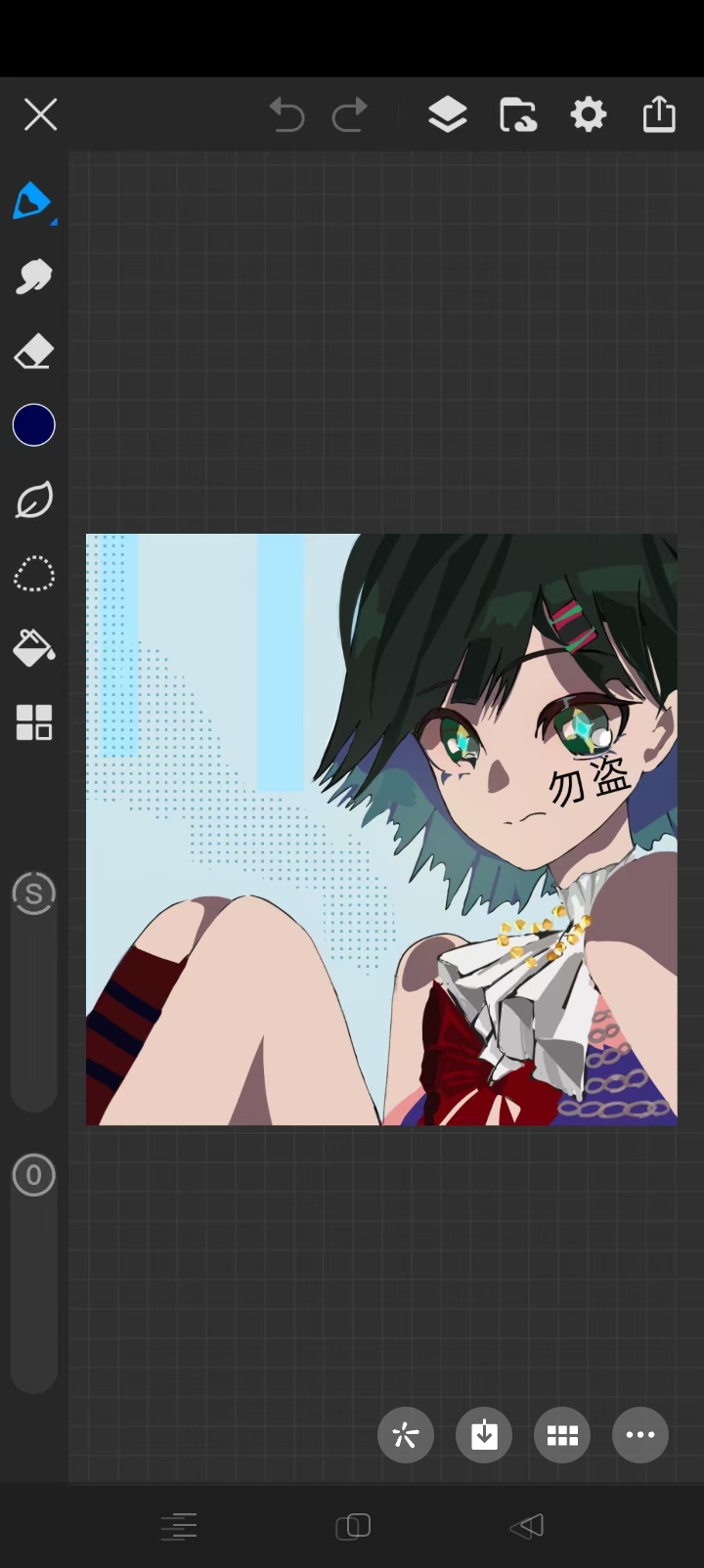Tap the starburst quick tool button
Image resolution: width=704 pixels, height=1568 pixels.
406,1435
